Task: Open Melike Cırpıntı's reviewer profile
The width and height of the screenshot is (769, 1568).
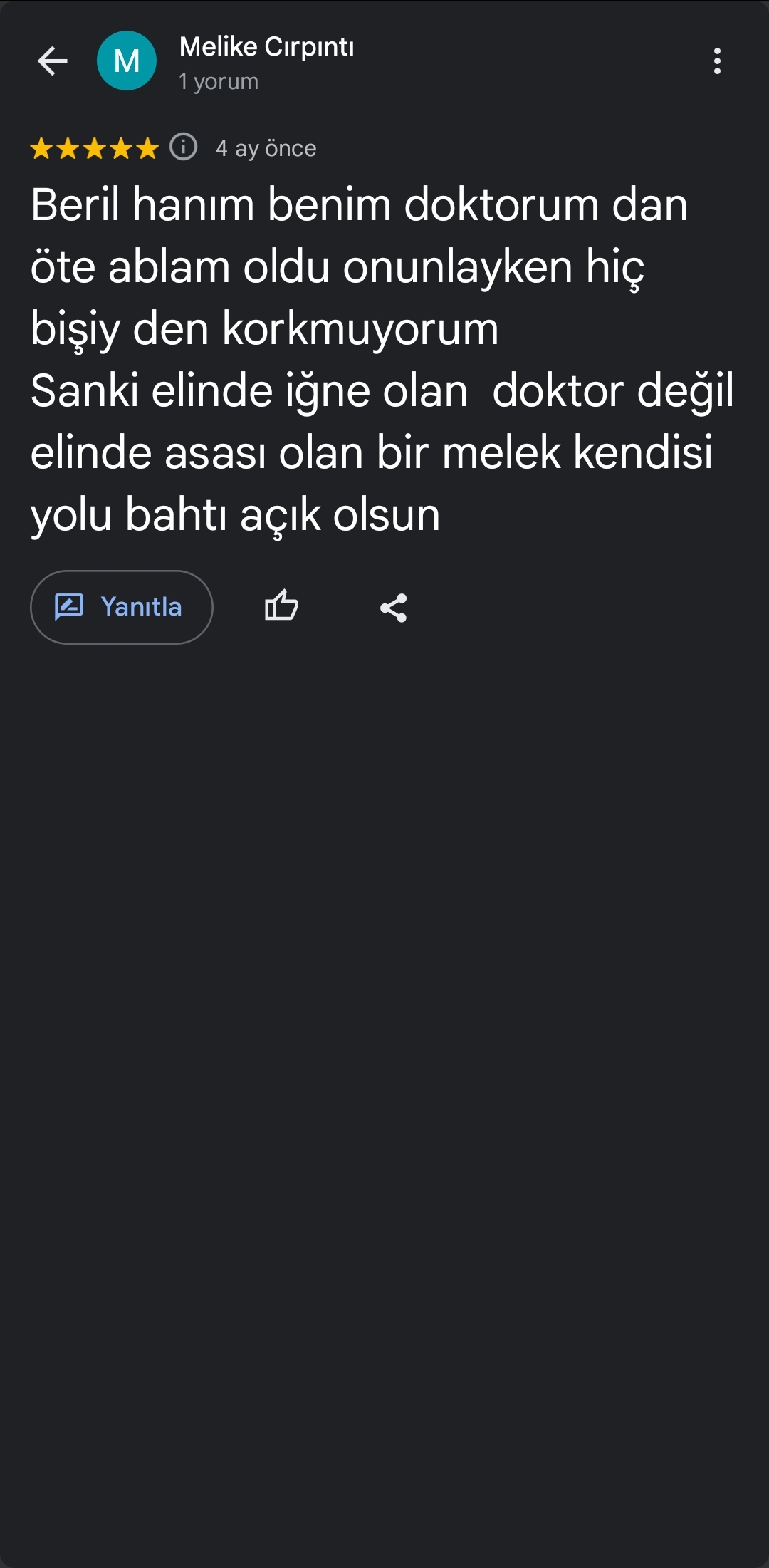Action: coord(266,48)
